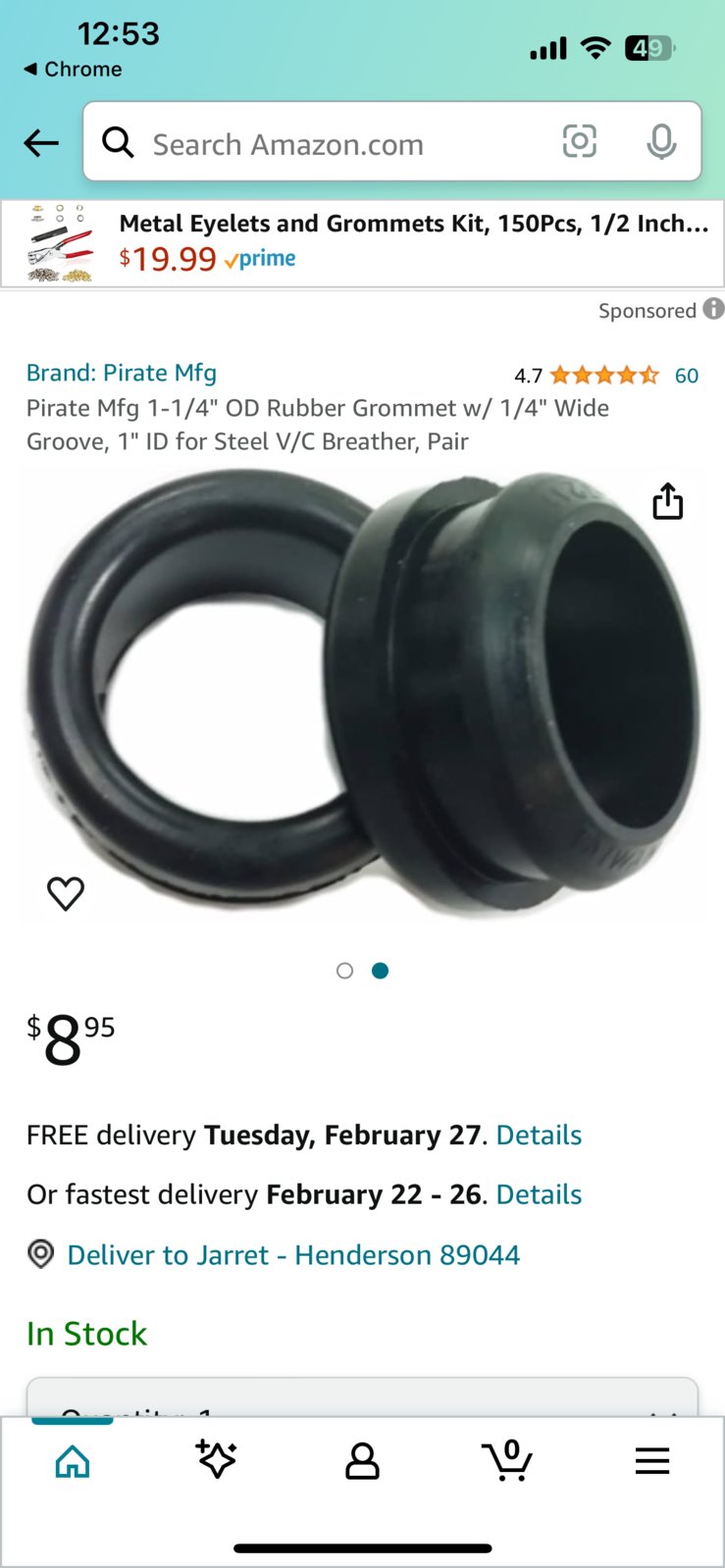Open the shopping cart tab

coord(507,1461)
